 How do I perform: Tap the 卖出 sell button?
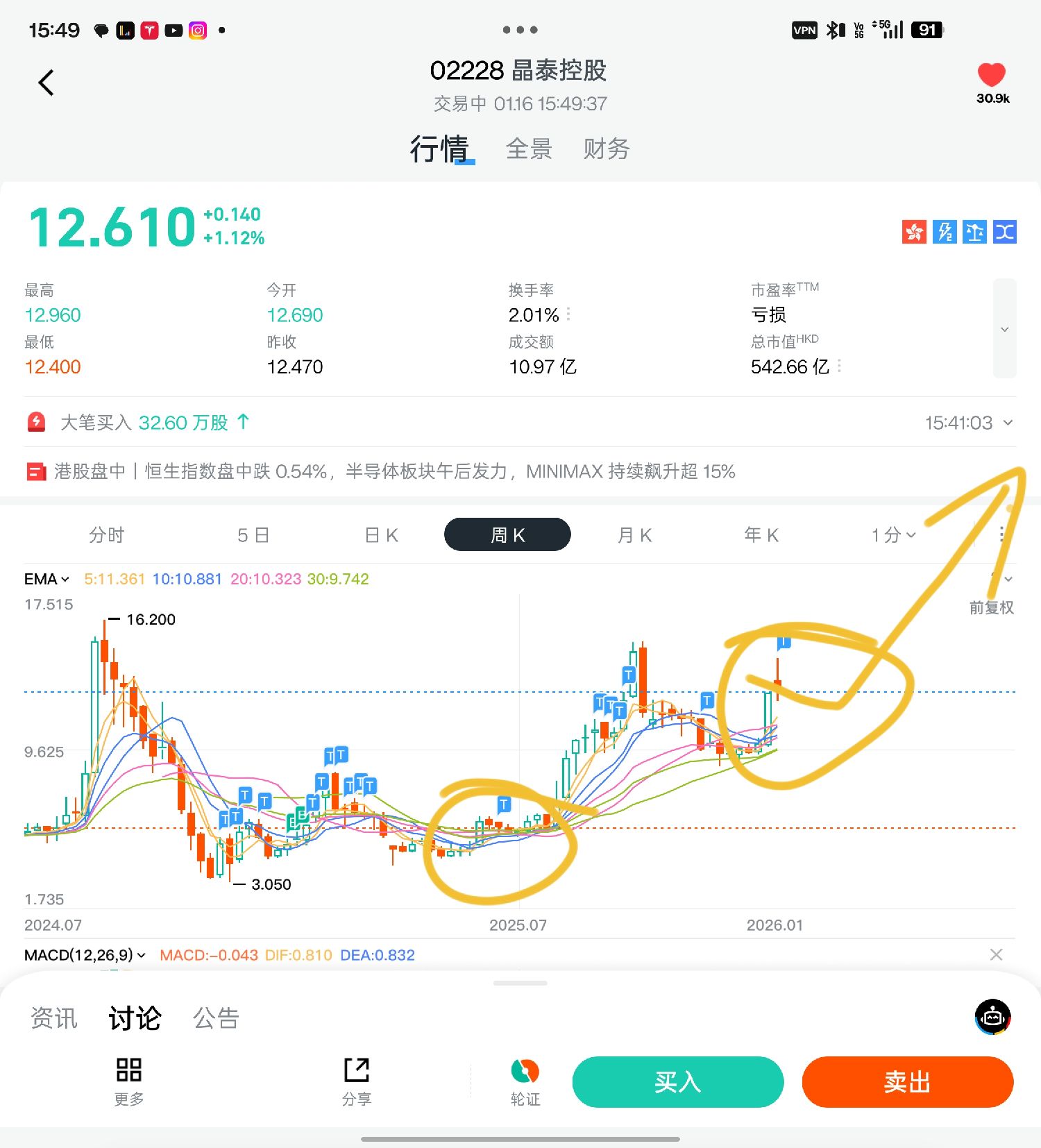[x=907, y=1082]
